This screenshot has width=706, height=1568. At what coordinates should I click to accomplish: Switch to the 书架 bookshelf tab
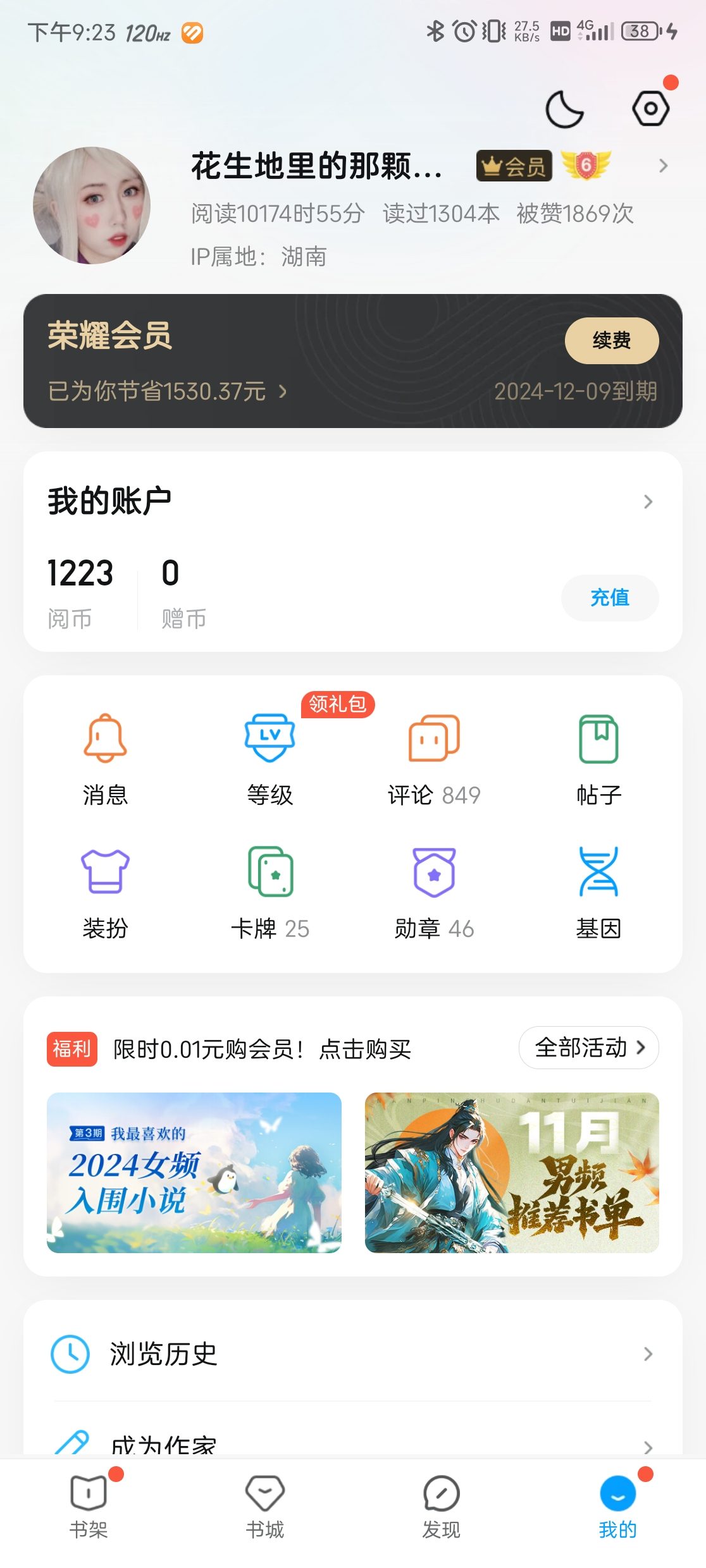(89, 1507)
